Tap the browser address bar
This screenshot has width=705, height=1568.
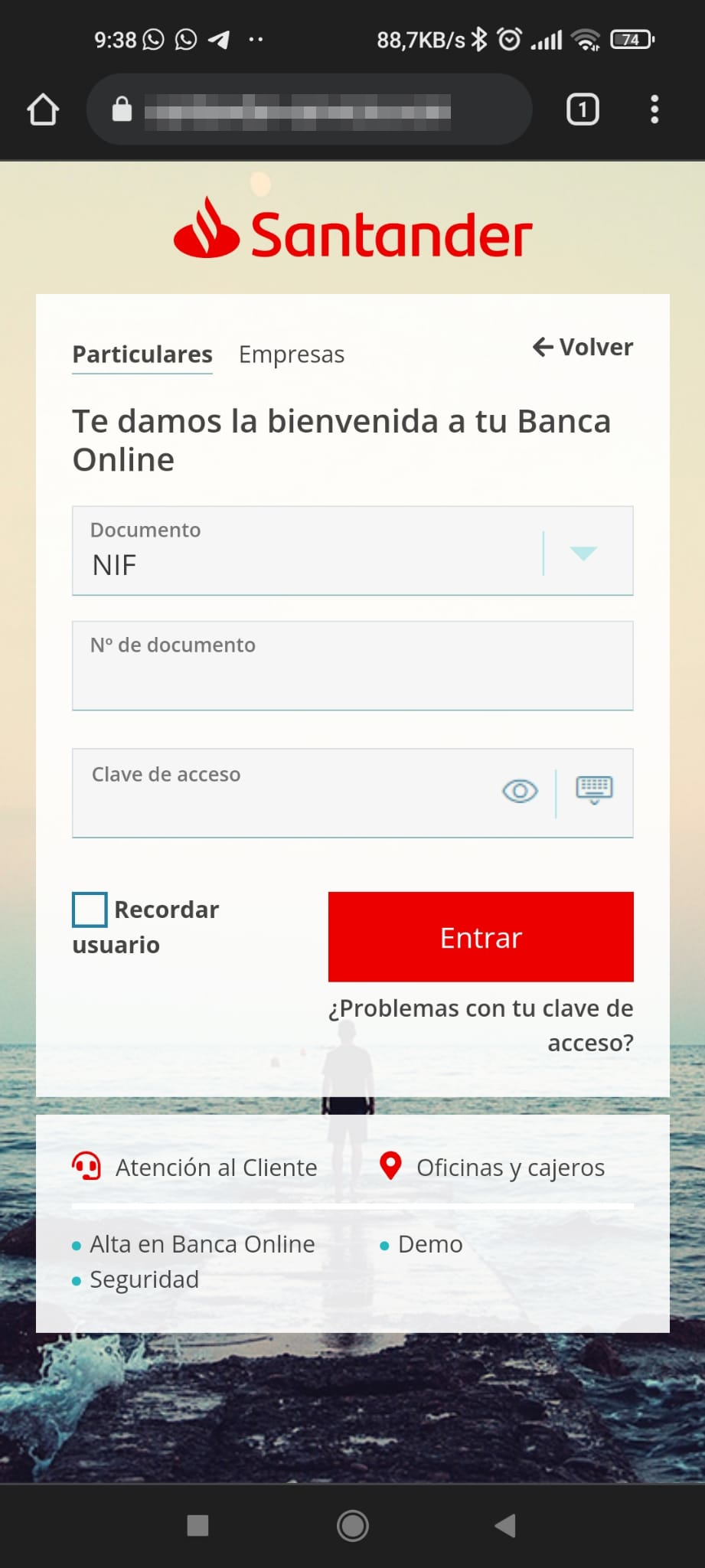(x=306, y=109)
